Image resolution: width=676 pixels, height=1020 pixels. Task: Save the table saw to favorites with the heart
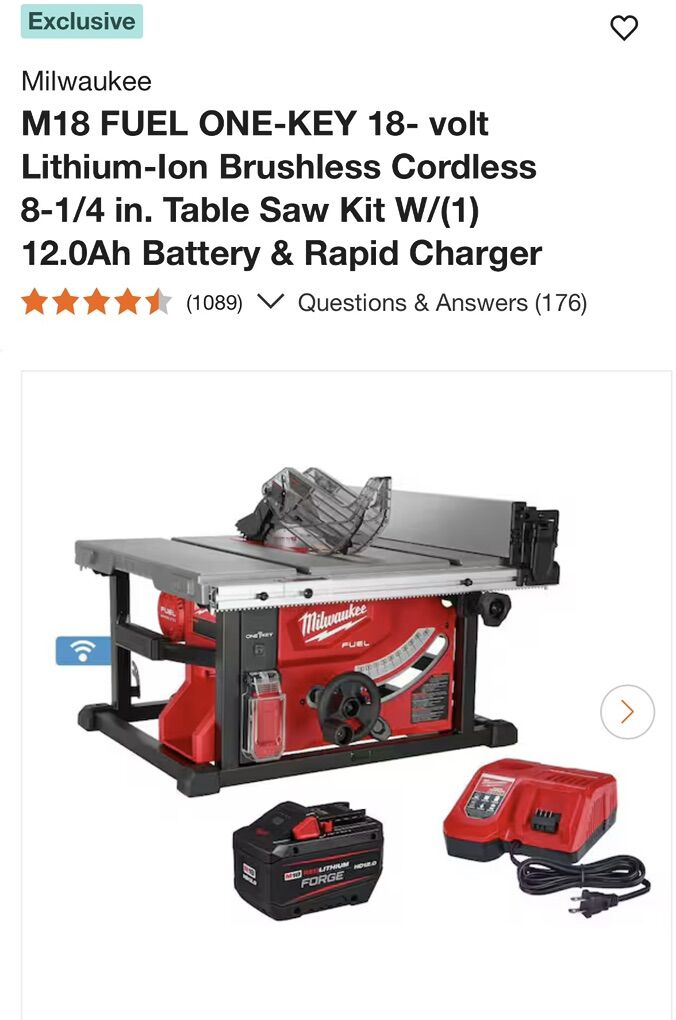tap(624, 29)
